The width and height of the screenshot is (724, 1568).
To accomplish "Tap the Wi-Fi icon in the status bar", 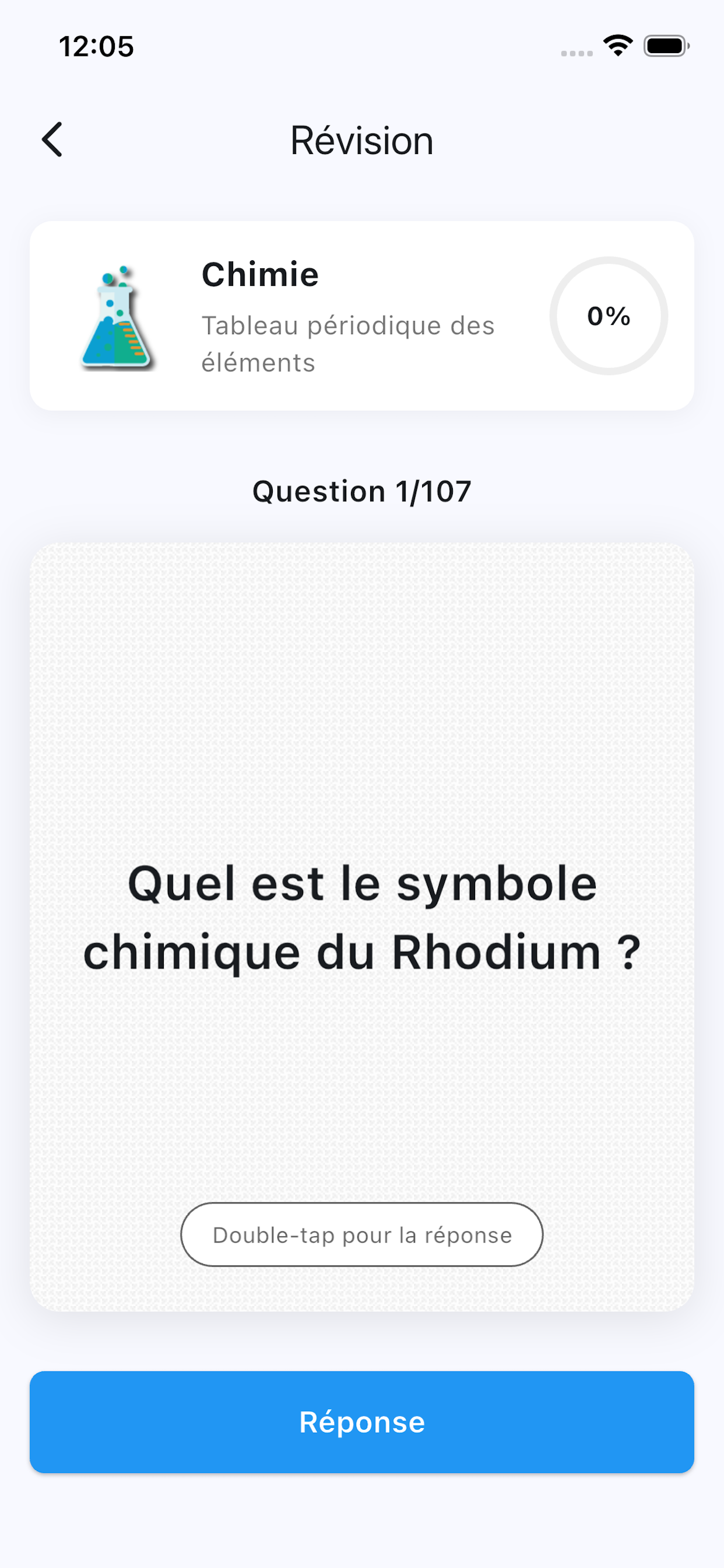I will 617,45.
